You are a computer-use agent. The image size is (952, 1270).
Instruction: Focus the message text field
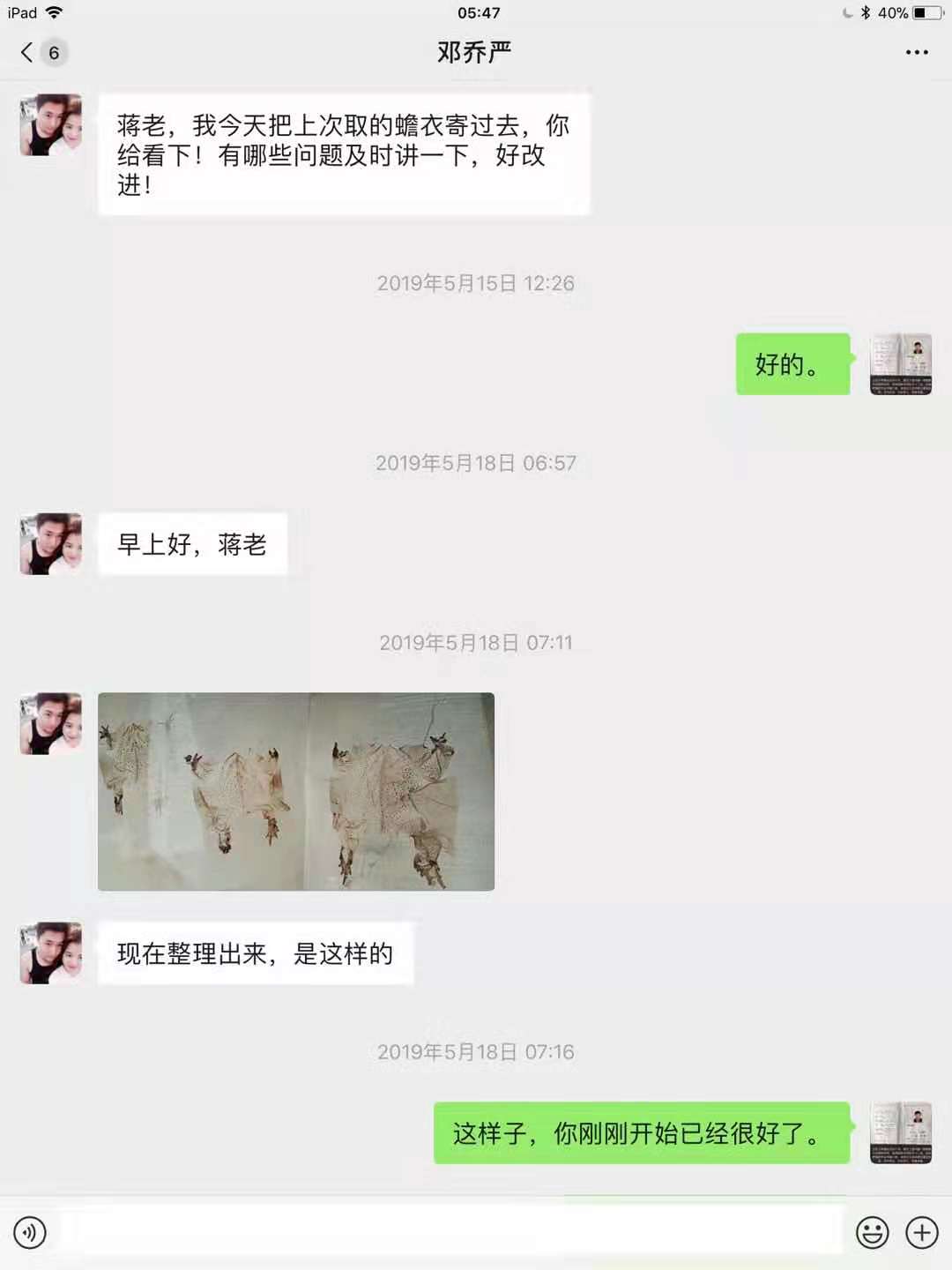450,1232
